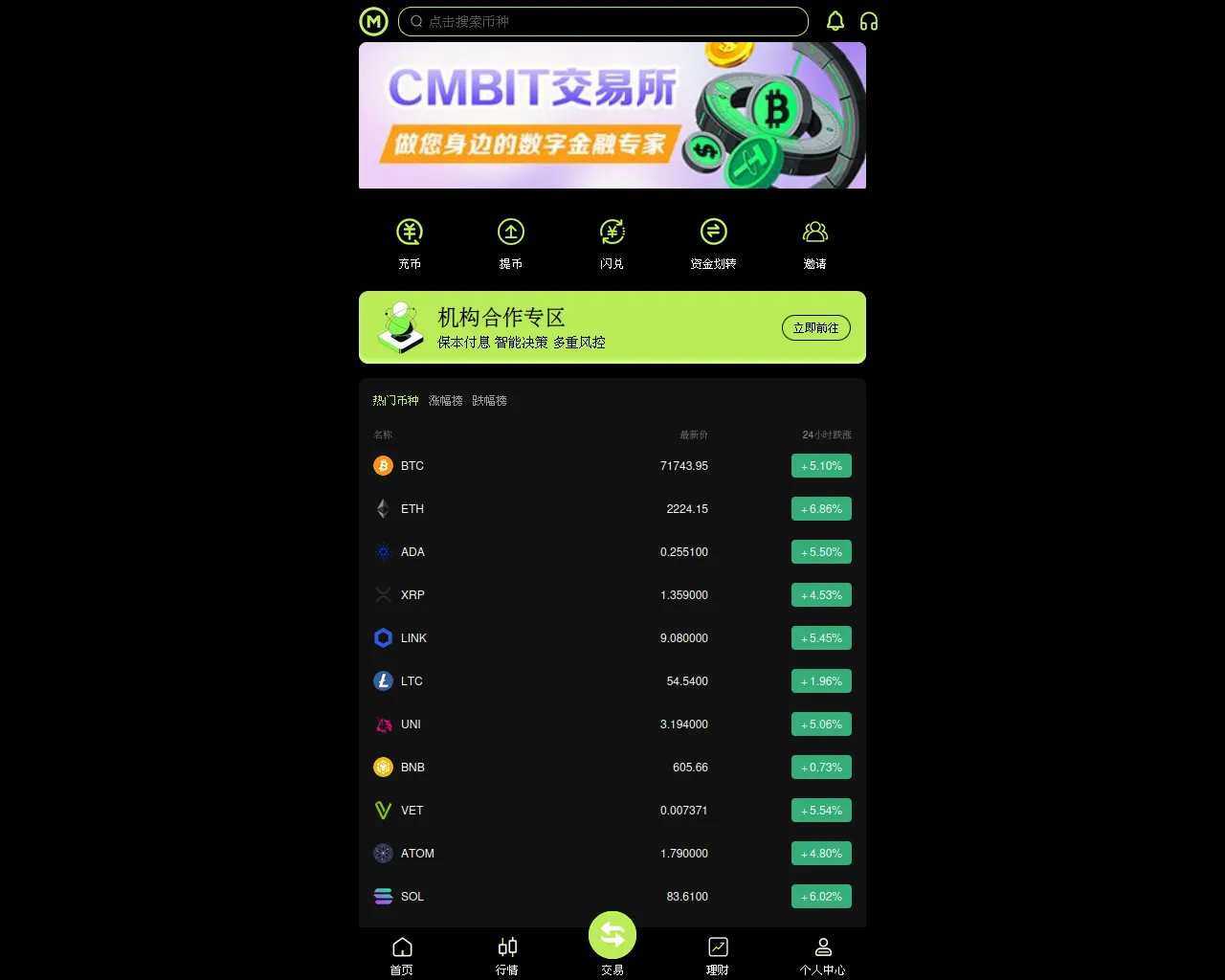Open the 个人中心 profile tab
Screen dimensions: 1225x980
coord(822,955)
